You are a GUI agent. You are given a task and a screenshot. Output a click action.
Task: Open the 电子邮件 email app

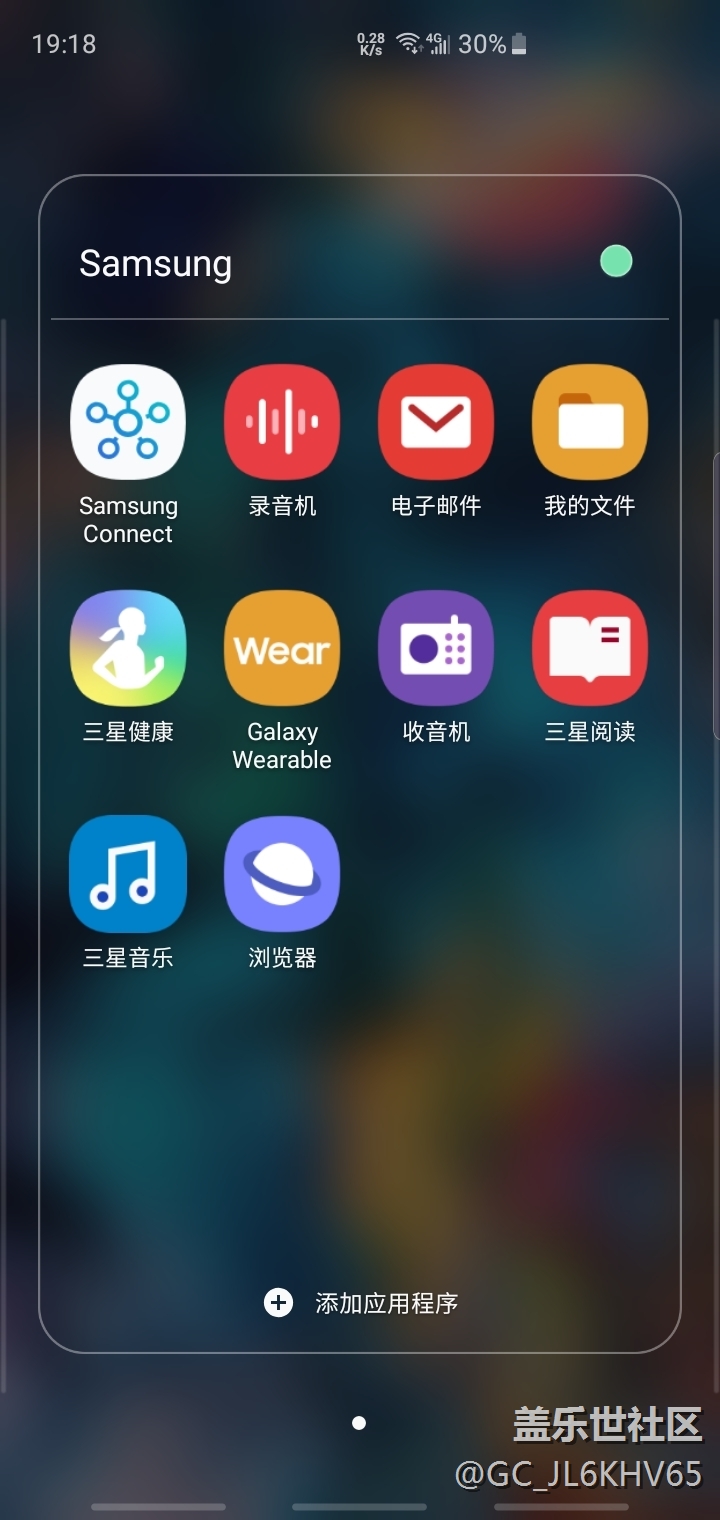[436, 423]
